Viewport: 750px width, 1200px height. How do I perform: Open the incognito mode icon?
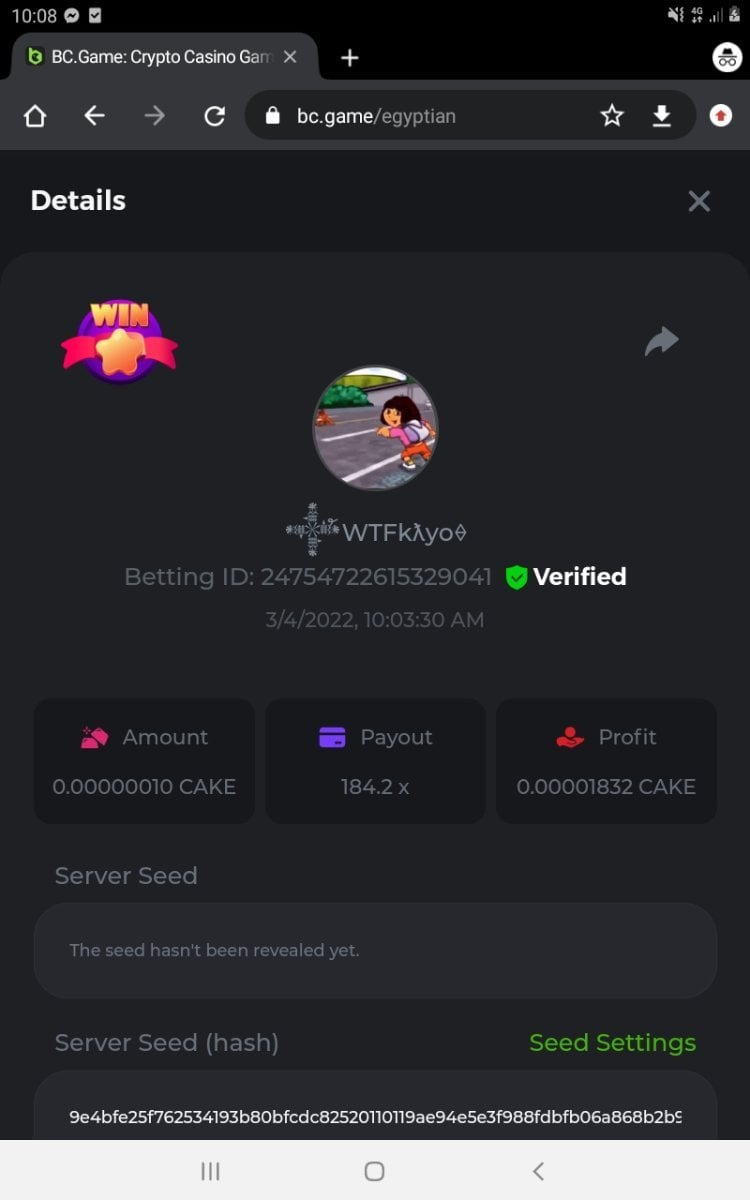pyautogui.click(x=726, y=57)
